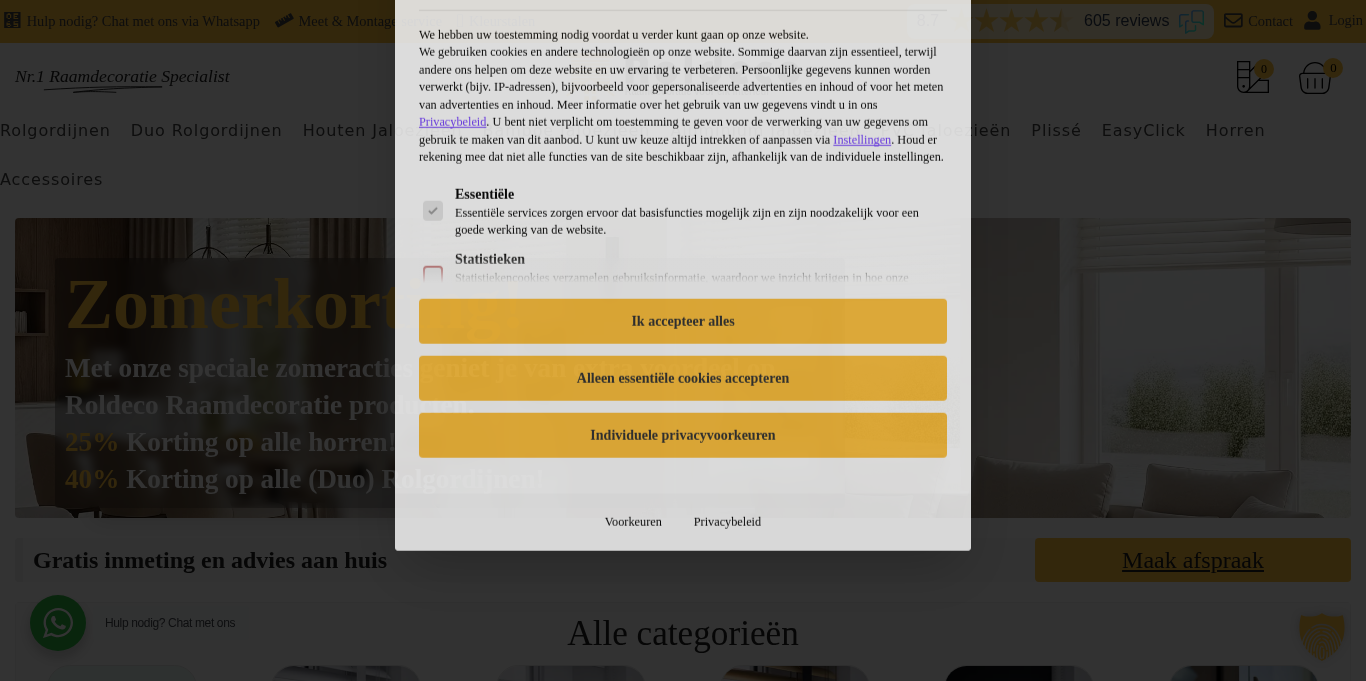Open the Accessoires category
Screen dimensions: 1366x681
(x=51, y=179)
